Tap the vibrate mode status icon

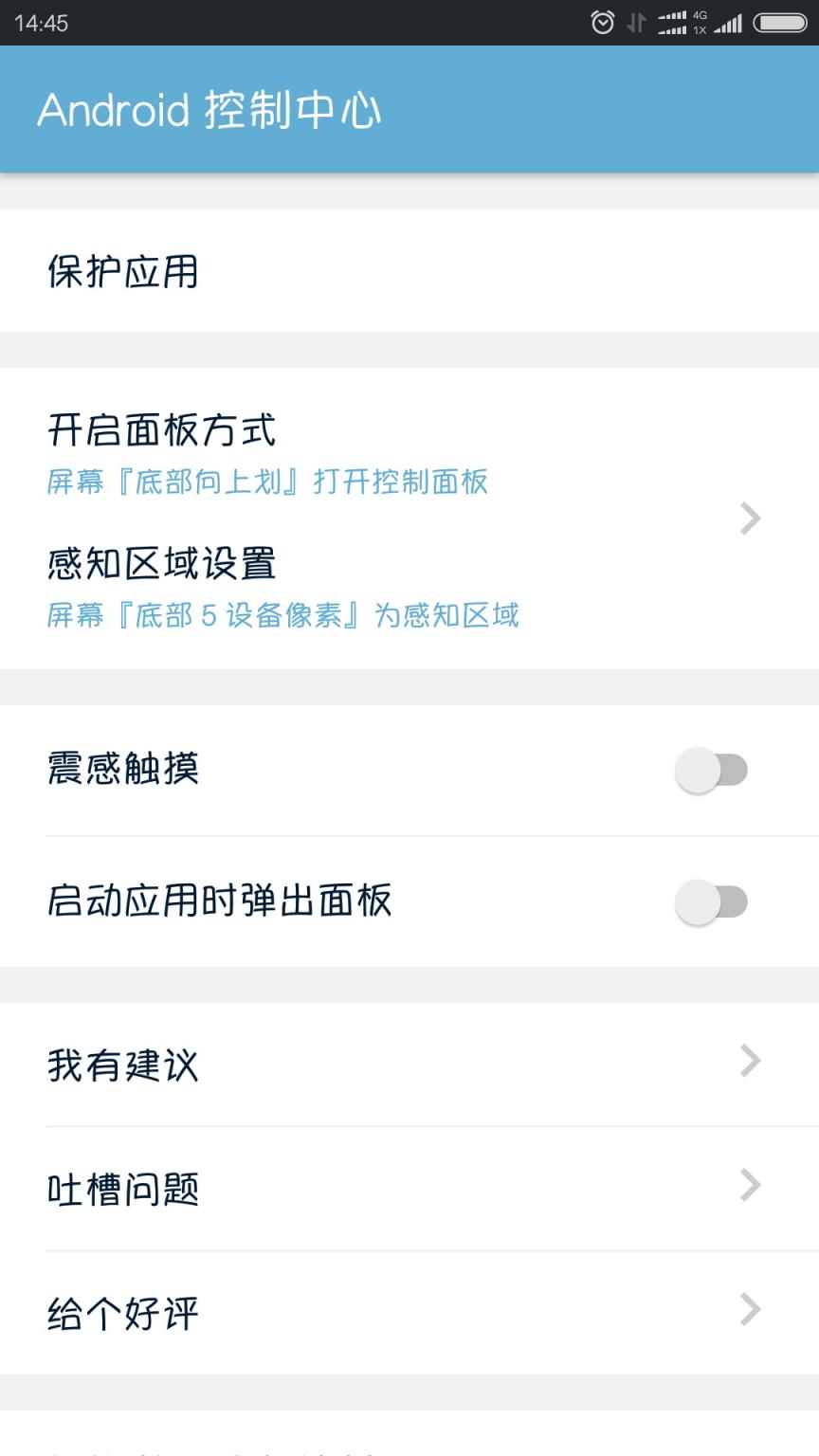(x=637, y=22)
